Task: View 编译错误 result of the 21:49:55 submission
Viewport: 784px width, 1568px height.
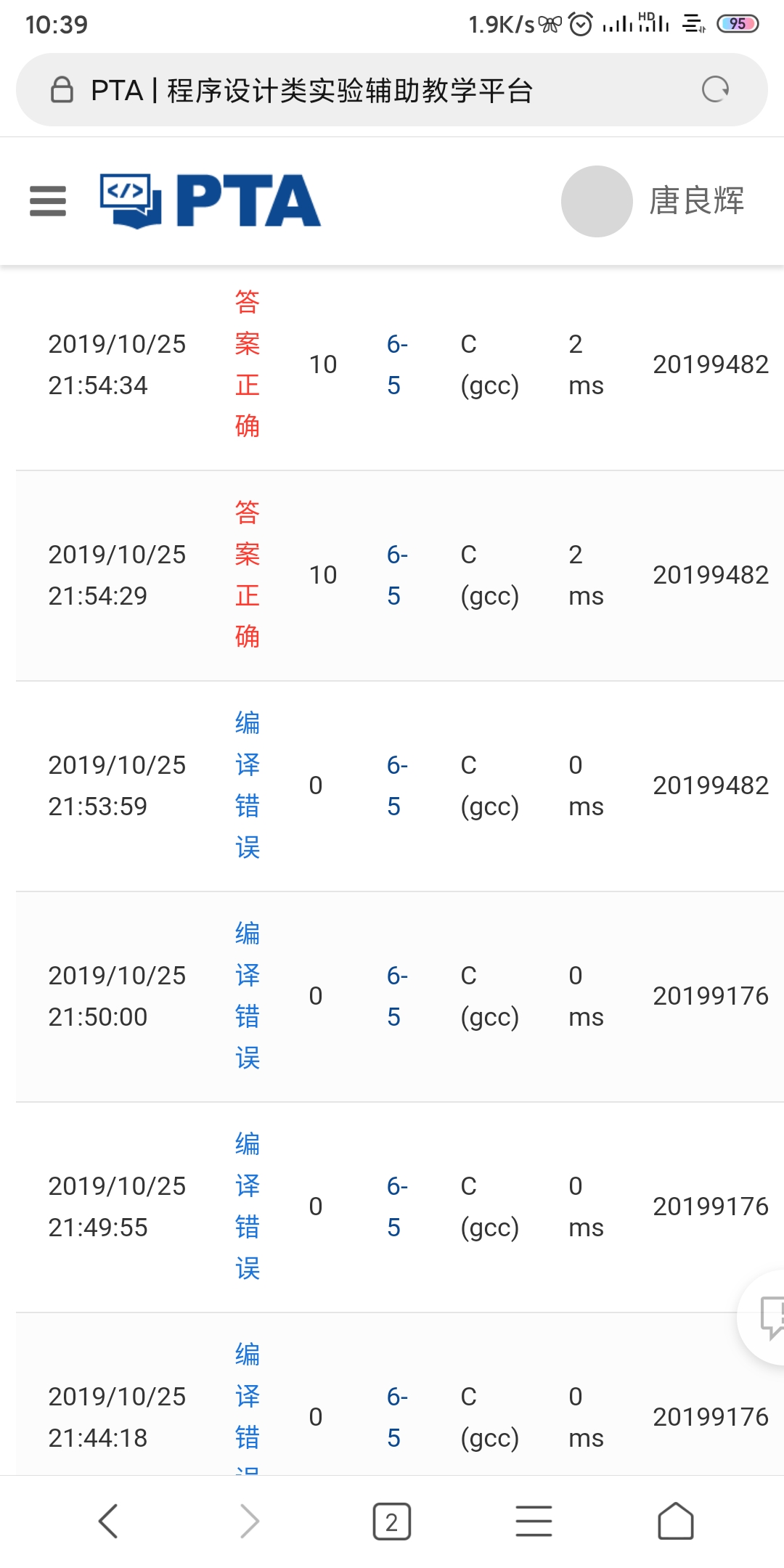Action: (247, 1206)
